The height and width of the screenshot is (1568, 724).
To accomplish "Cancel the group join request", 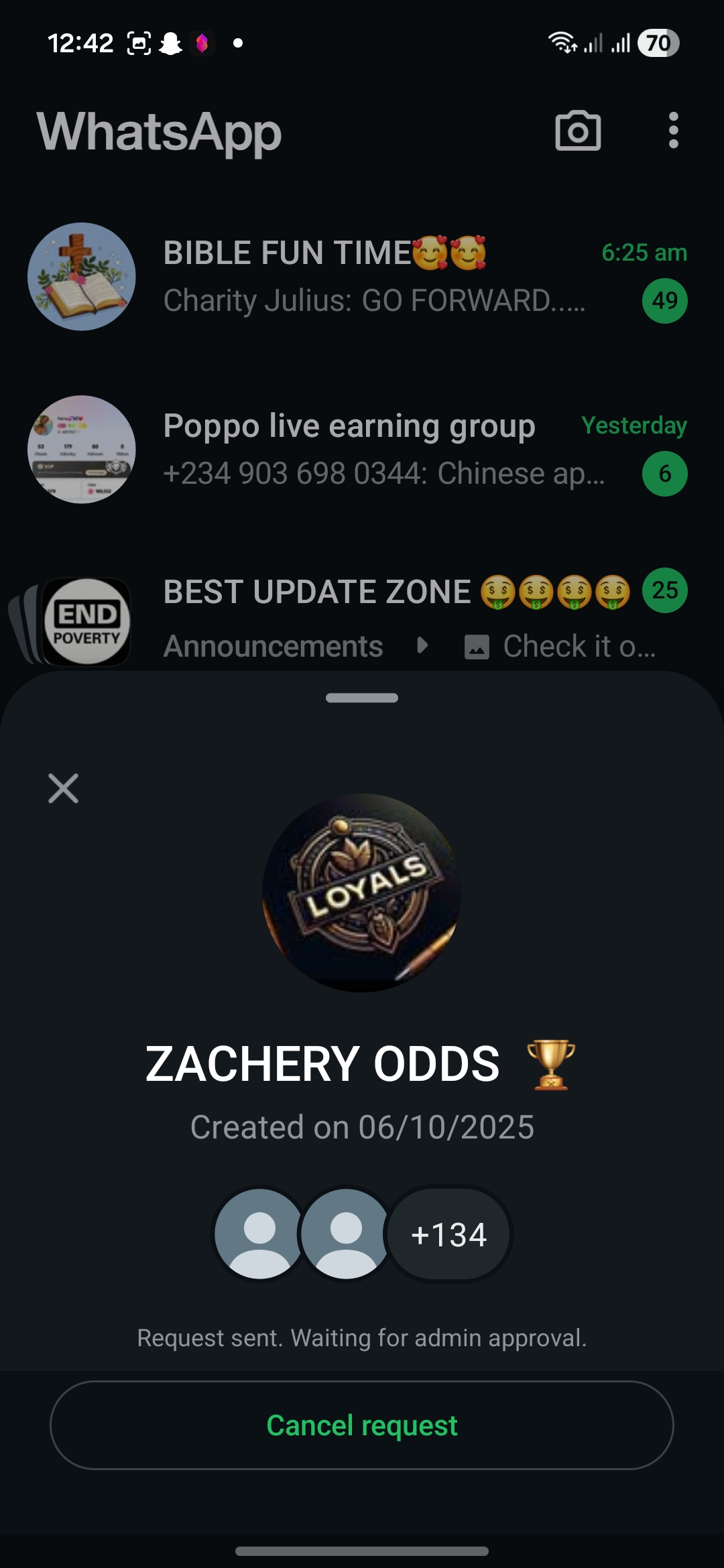I will 362,1425.
